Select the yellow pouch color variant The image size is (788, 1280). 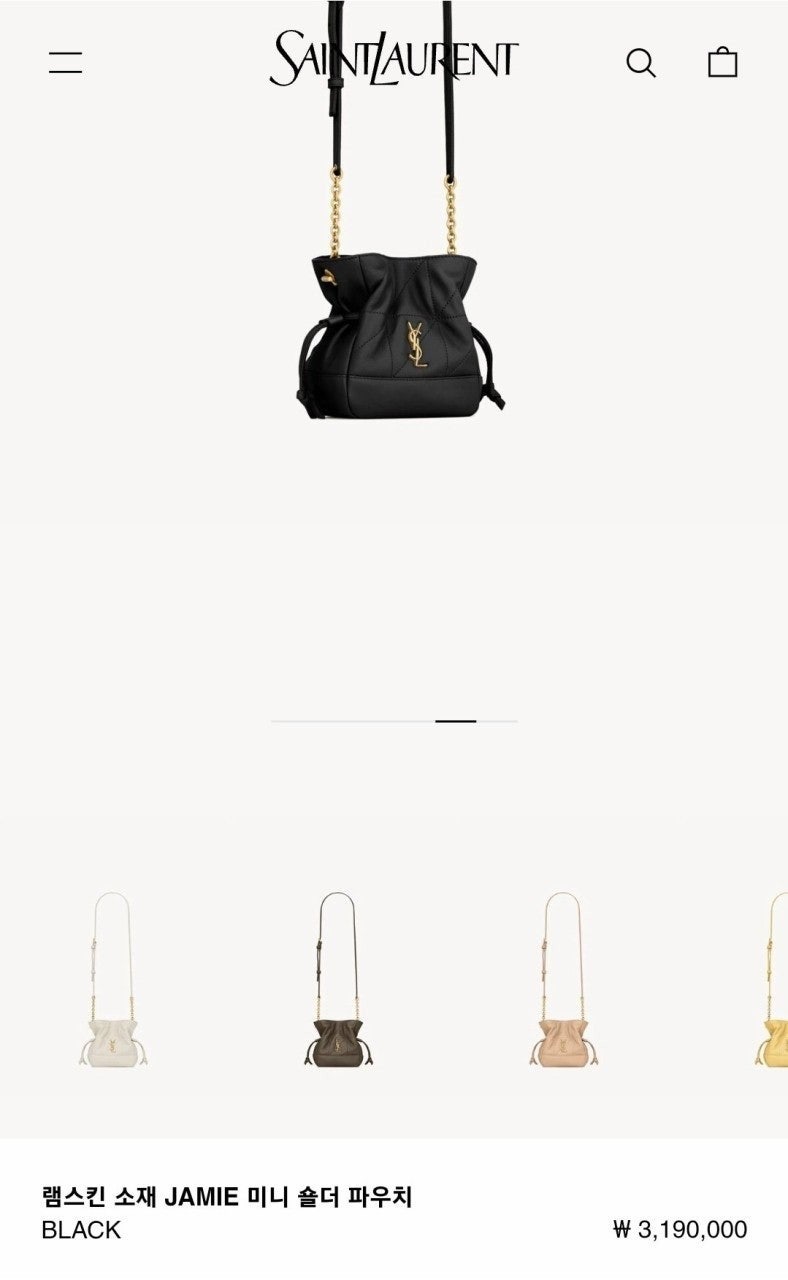click(773, 1040)
